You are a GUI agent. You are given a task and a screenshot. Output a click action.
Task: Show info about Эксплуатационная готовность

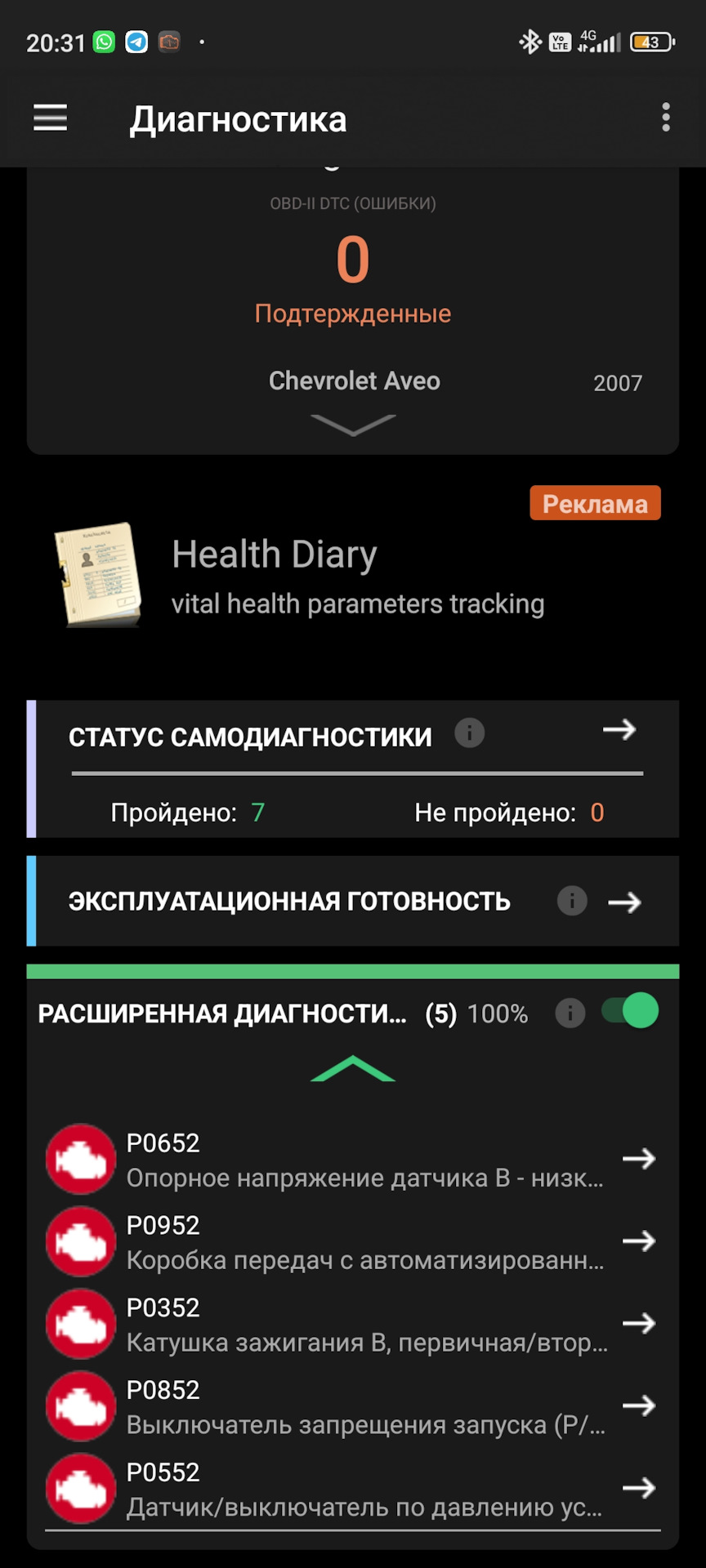(x=572, y=901)
